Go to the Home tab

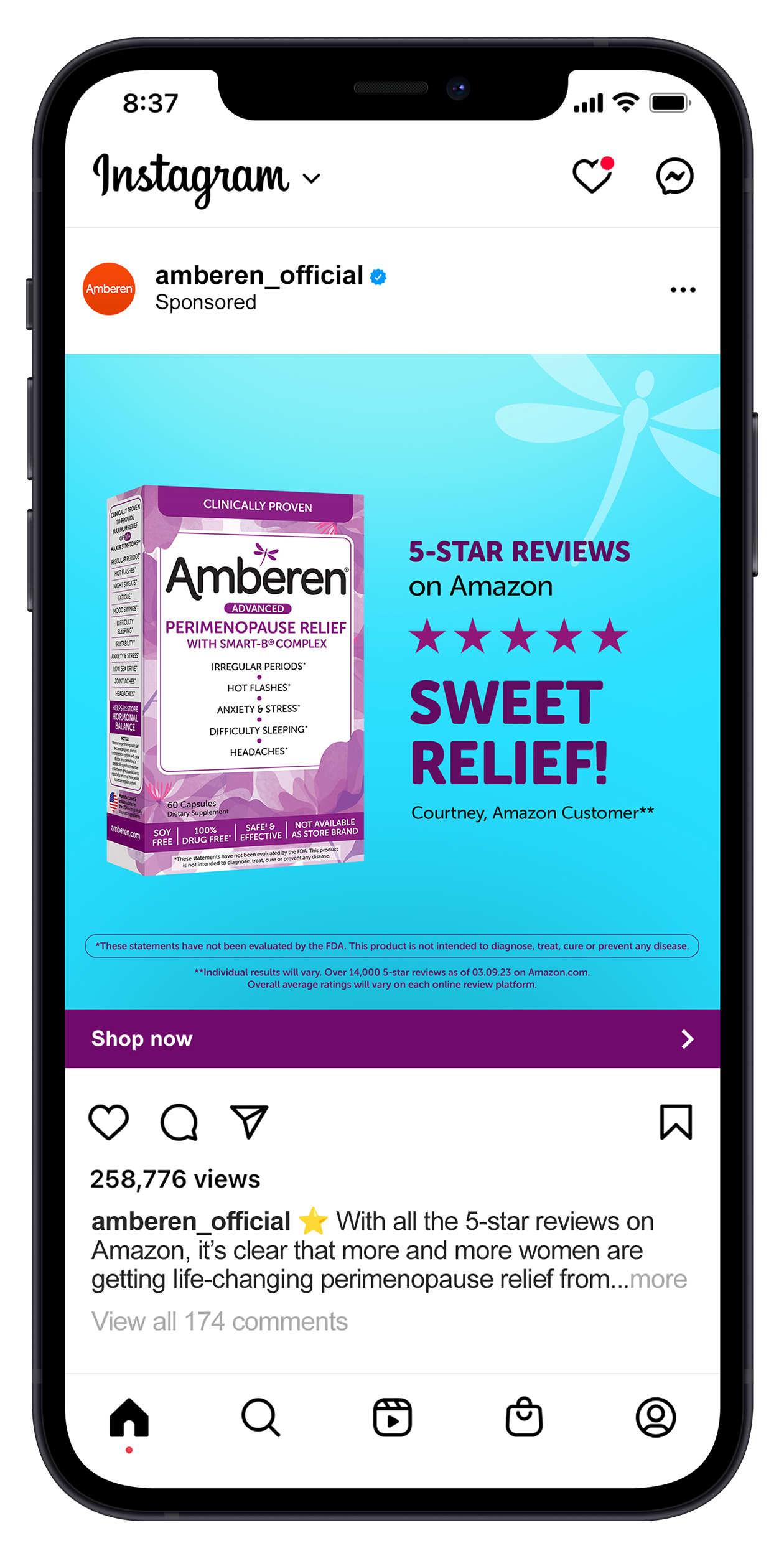pos(129,1417)
